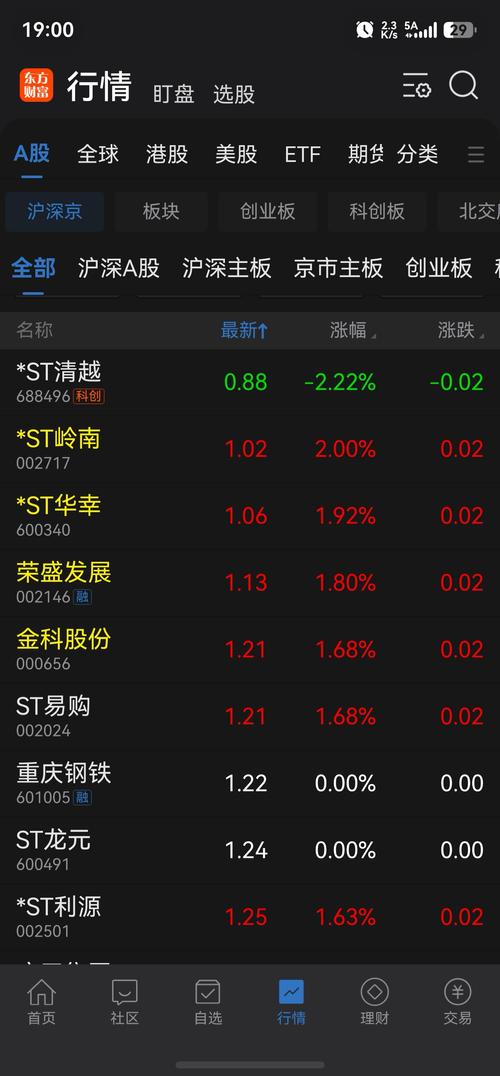Viewport: 500px width, 1076px height.
Task: Switch to the 京市主板 sub-tab
Action: pyautogui.click(x=338, y=268)
